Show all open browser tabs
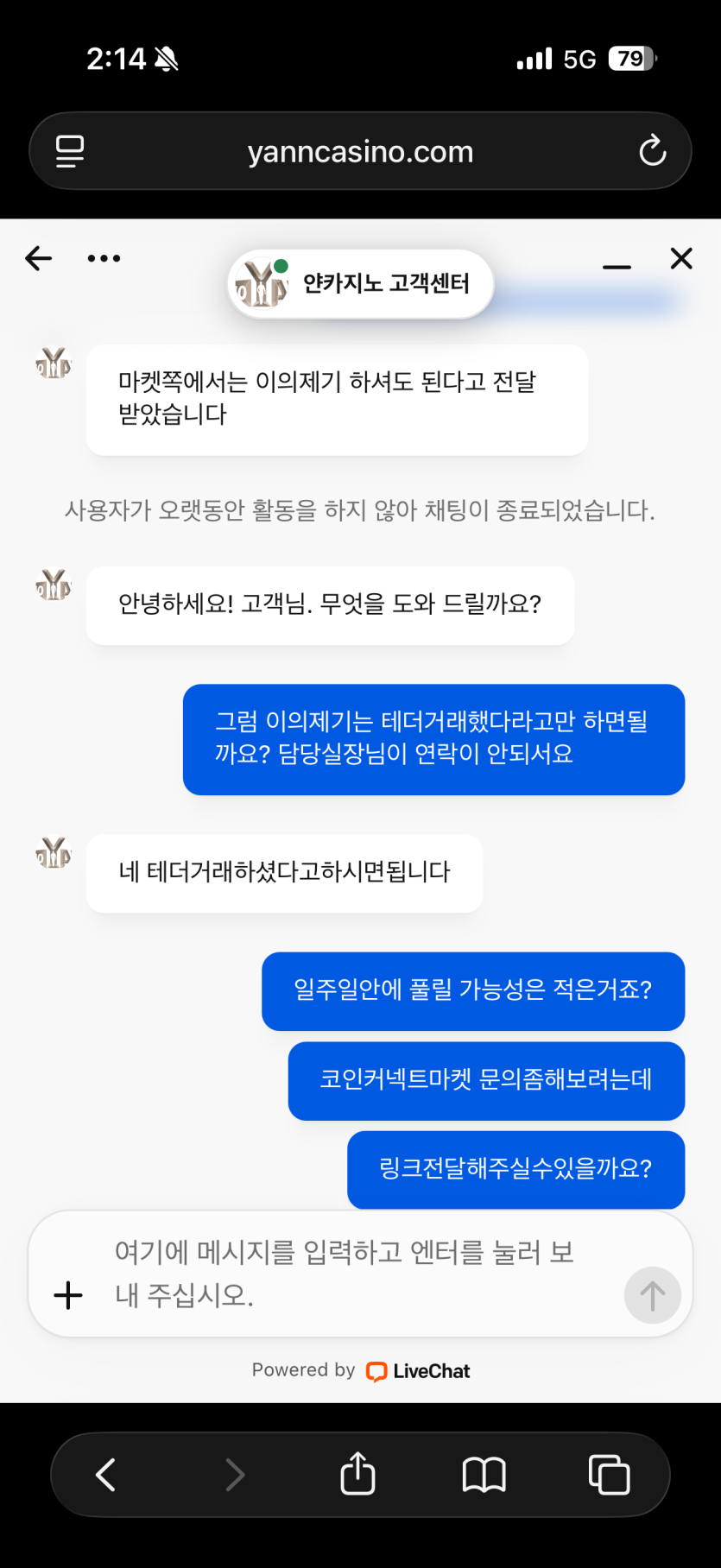 coord(609,1475)
